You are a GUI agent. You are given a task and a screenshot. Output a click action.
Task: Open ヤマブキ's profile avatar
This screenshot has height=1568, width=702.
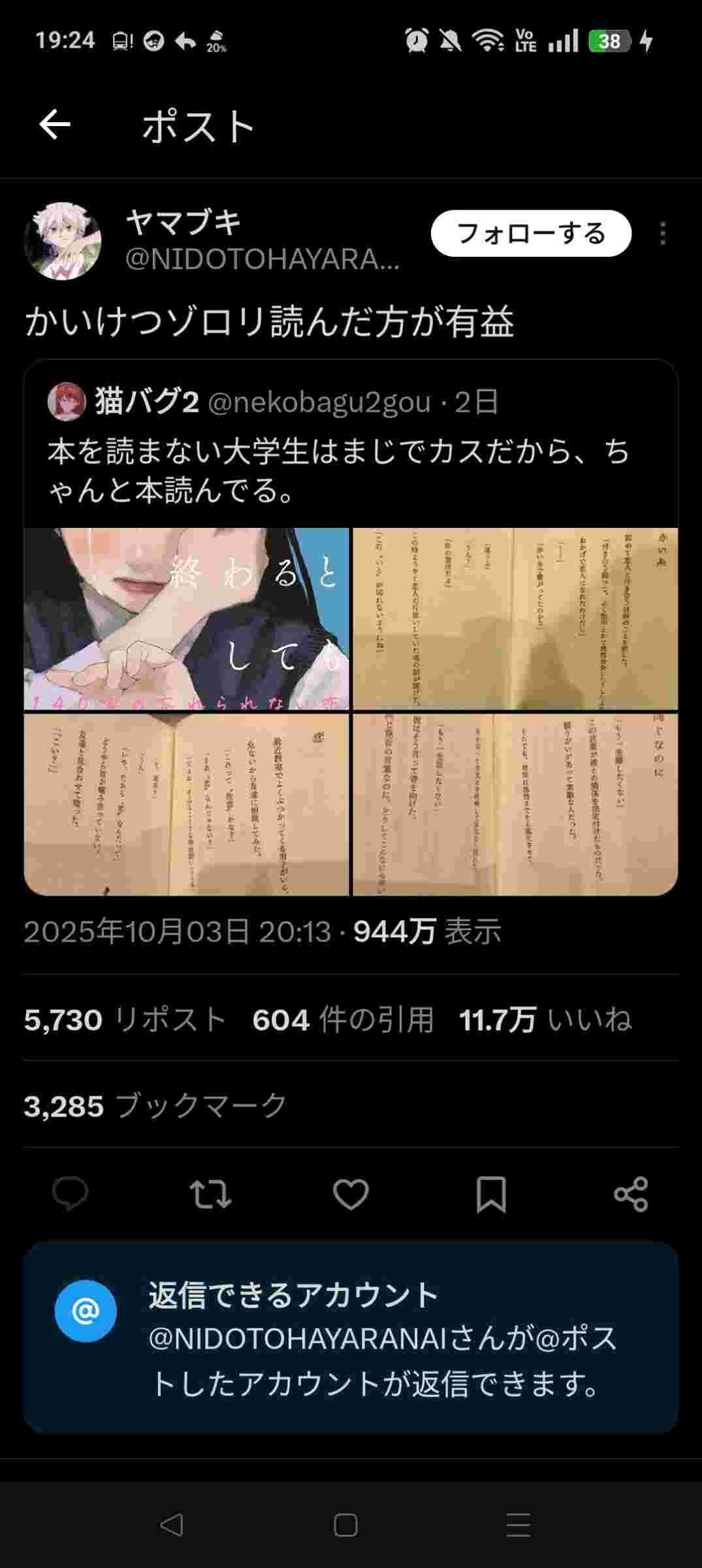pos(63,241)
